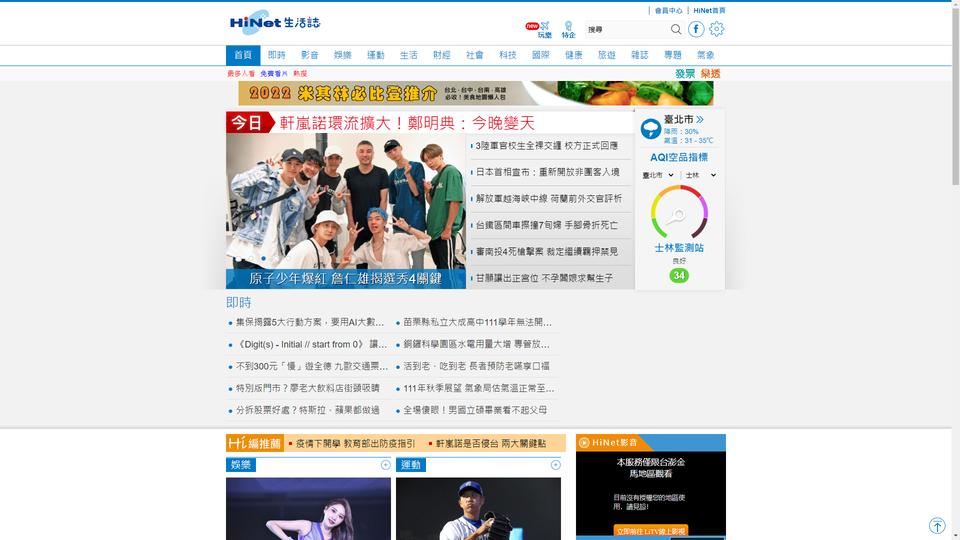Type in the 搜尋 search field
Image resolution: width=960 pixels, height=540 pixels.
tap(625, 30)
